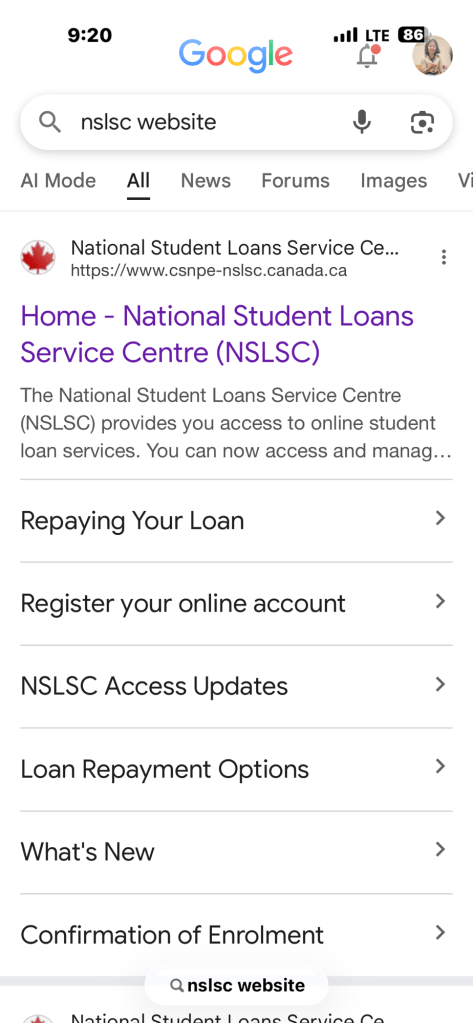Open Loan Repayment Options
473x1023 pixels.
click(236, 769)
